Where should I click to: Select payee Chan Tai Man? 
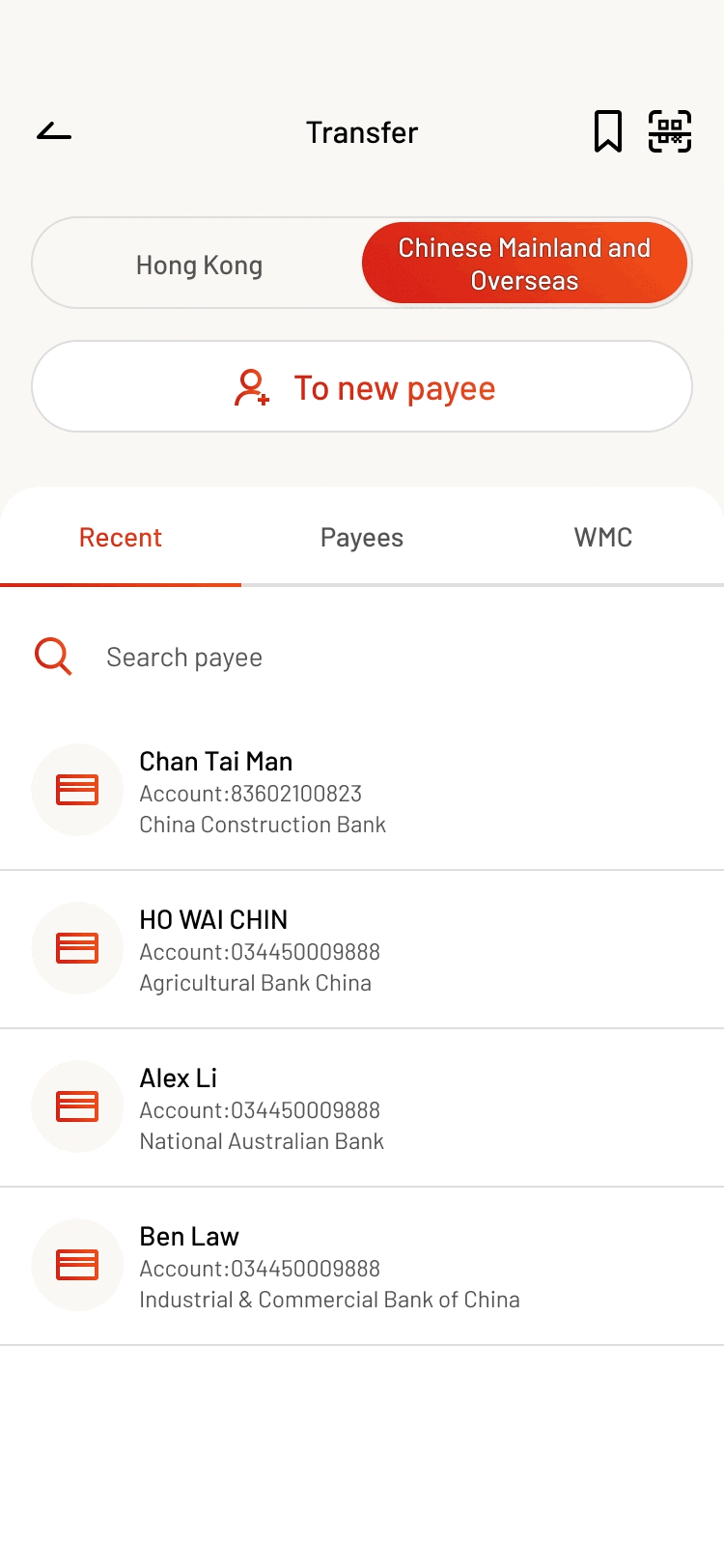click(x=362, y=791)
